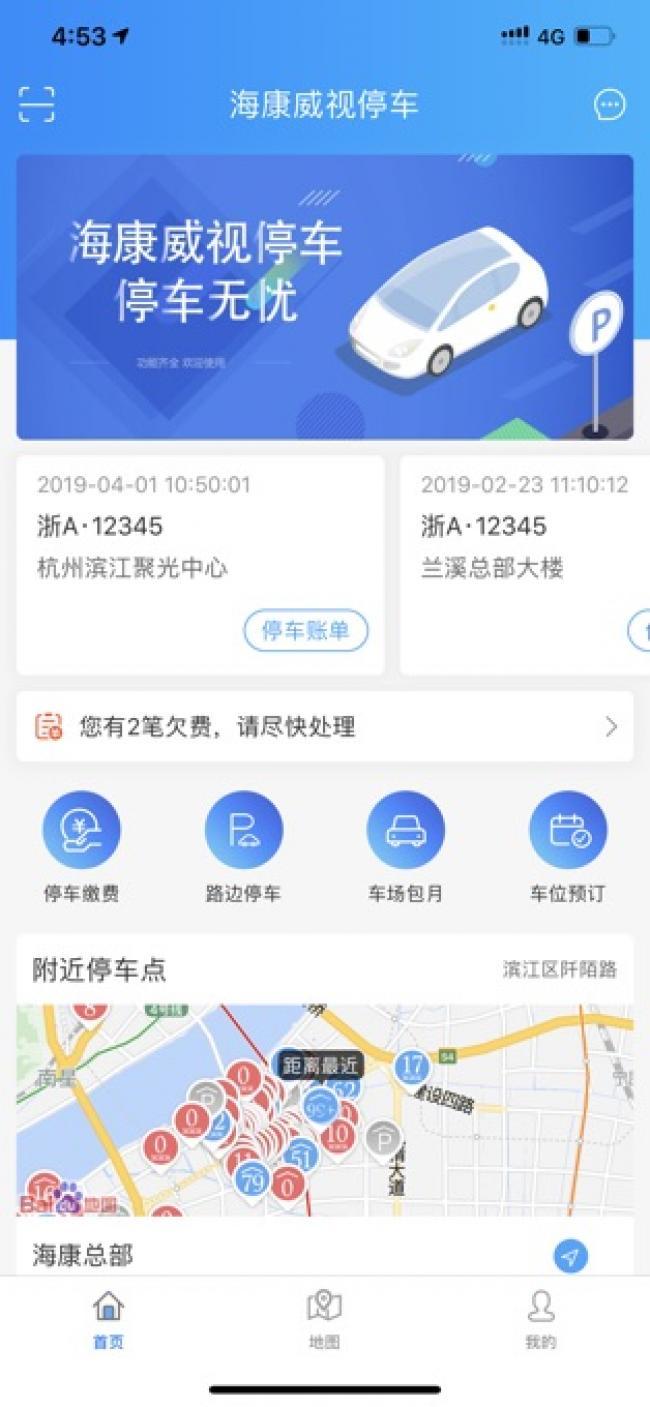Open the 海康威视停车 promotional banner
Image resolution: width=650 pixels, height=1407 pixels.
(324, 297)
